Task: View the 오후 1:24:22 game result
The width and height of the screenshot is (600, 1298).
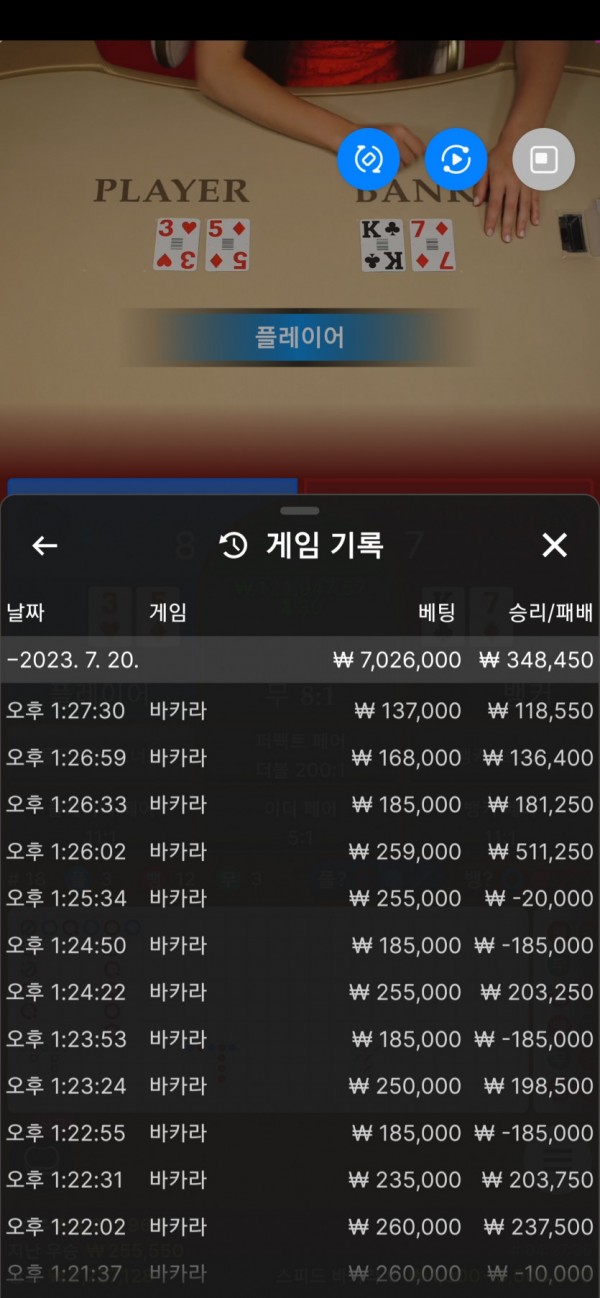Action: 300,992
